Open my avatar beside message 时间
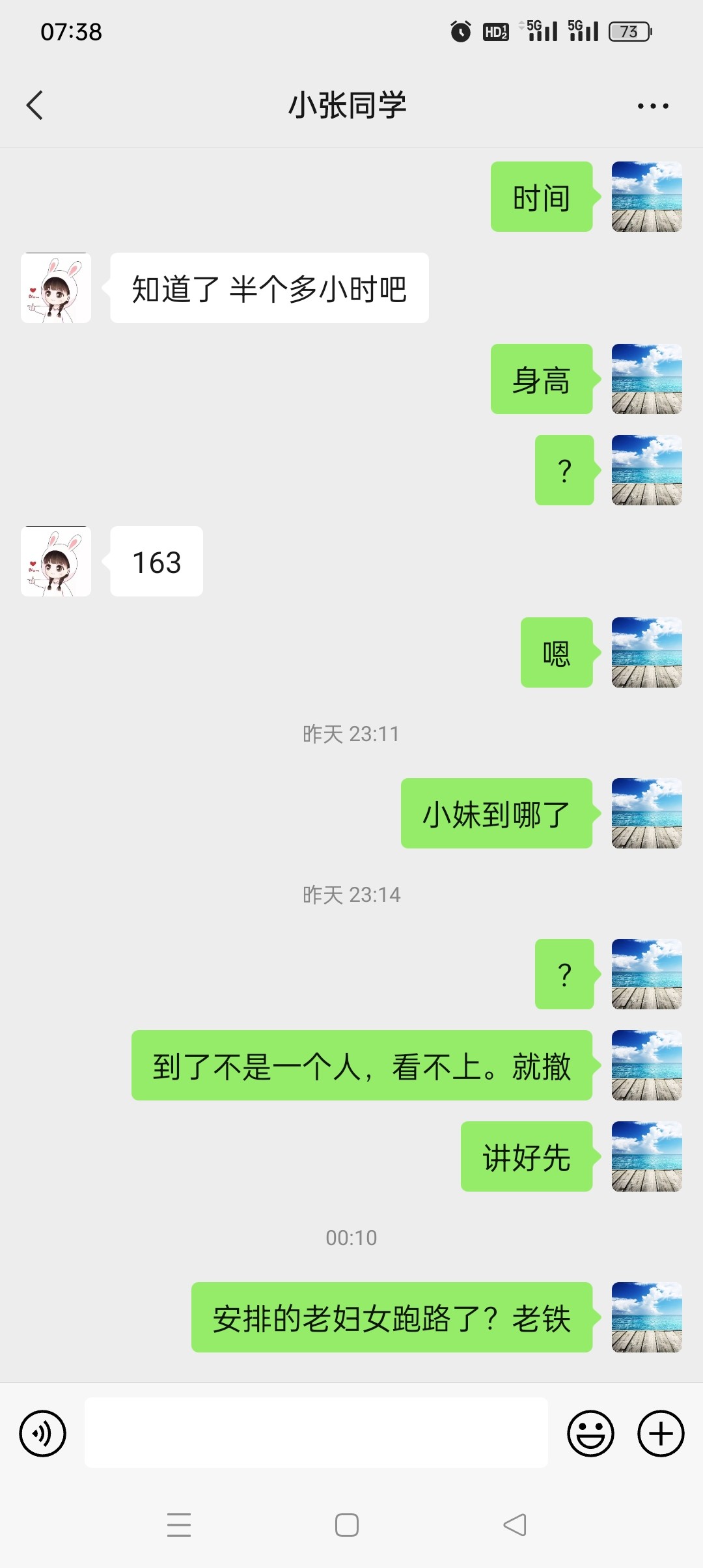This screenshot has width=703, height=1568. (x=646, y=197)
